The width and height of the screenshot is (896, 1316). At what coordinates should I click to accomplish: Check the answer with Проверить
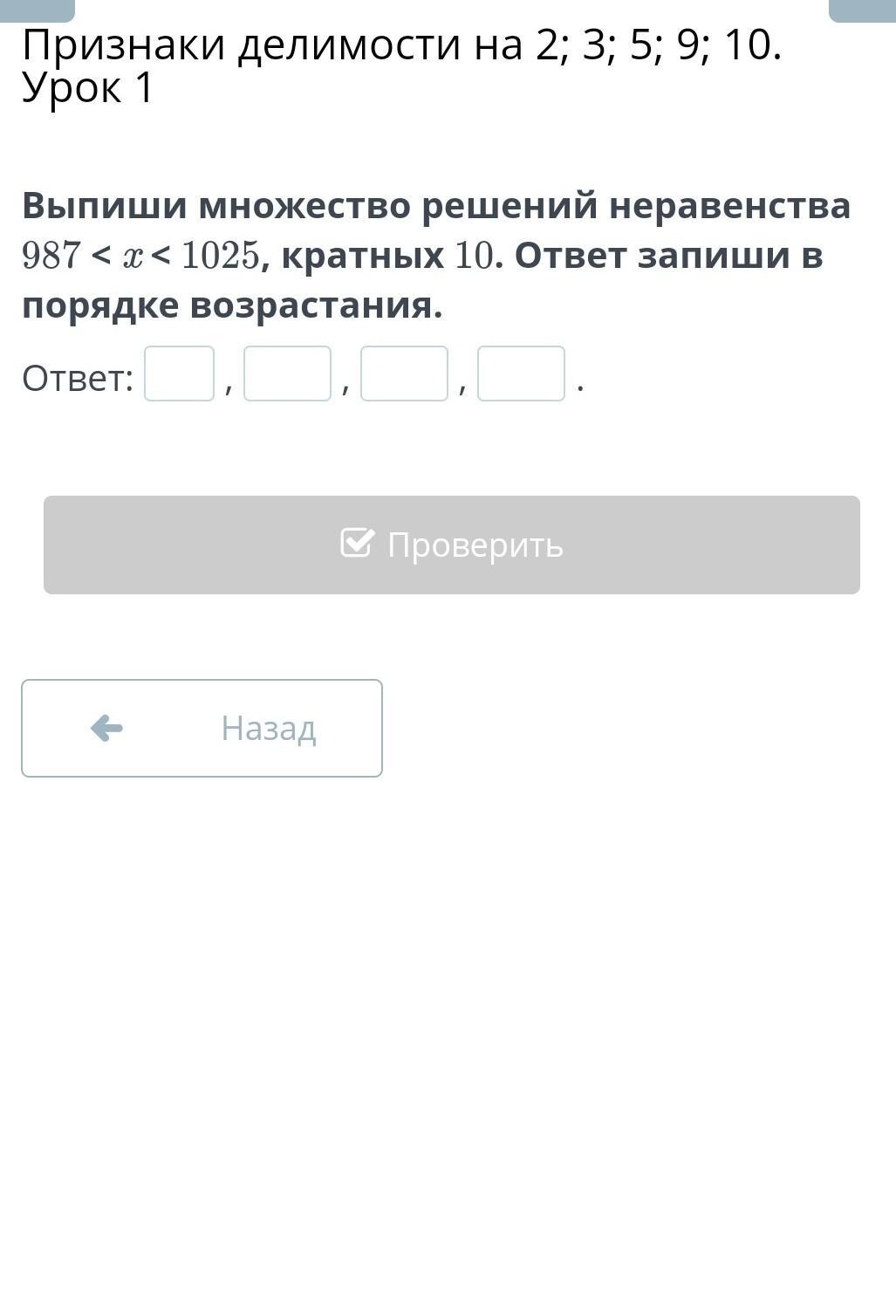(x=451, y=545)
